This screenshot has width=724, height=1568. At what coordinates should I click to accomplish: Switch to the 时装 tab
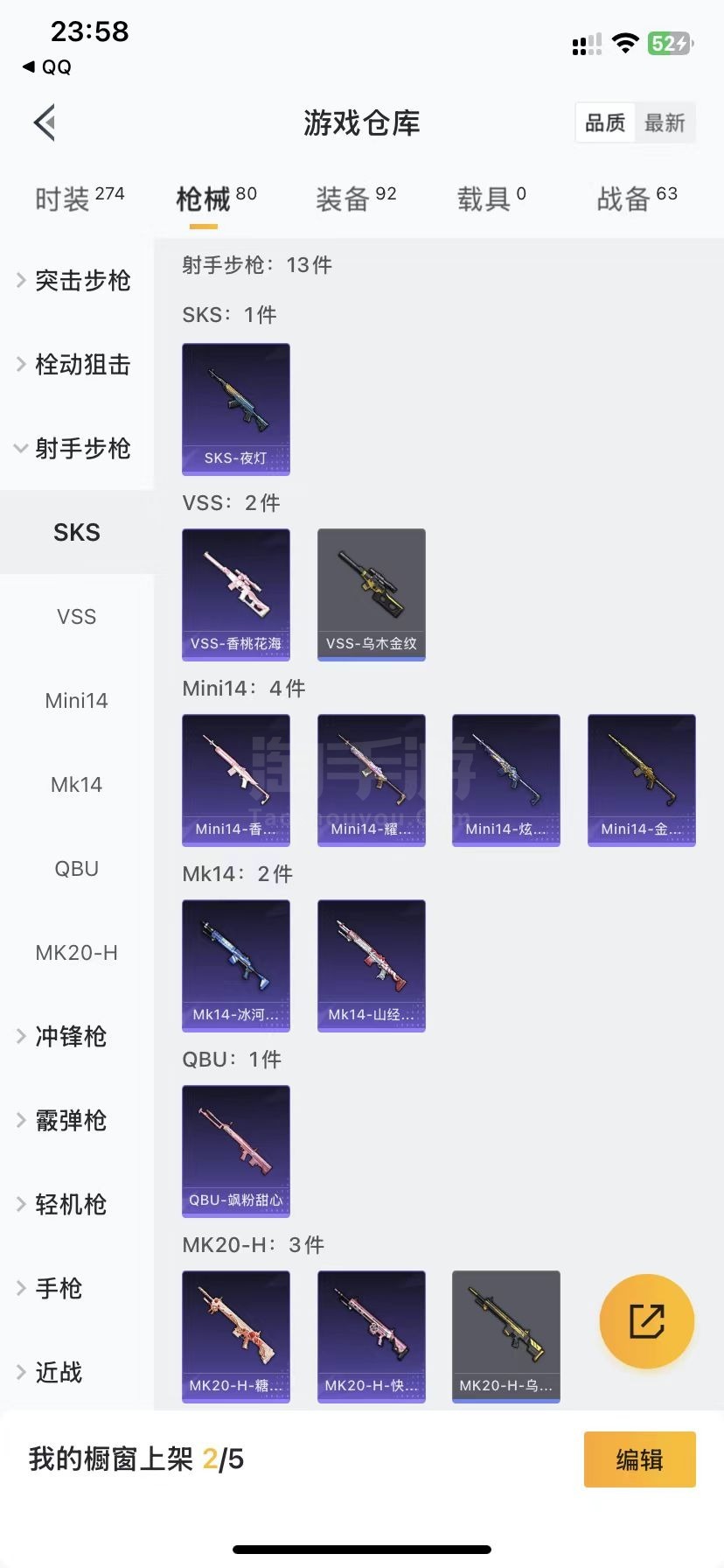[80, 199]
